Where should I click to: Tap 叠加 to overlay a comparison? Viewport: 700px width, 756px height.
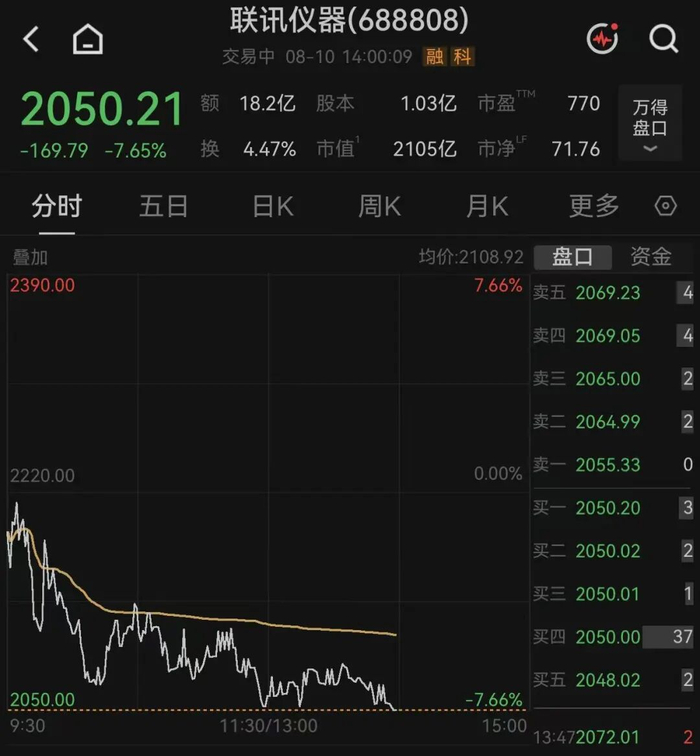[x=30, y=257]
